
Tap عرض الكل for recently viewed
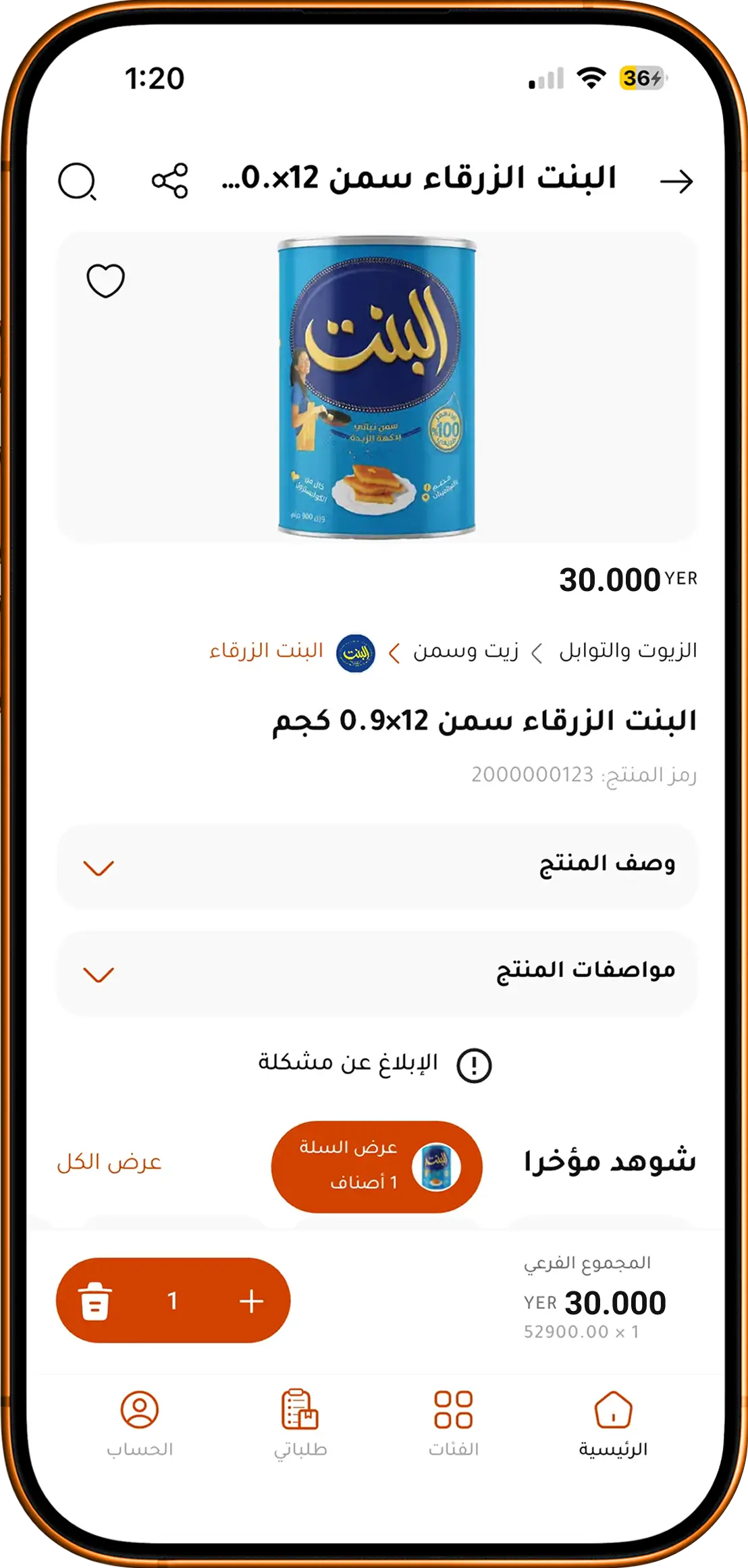coord(109,1162)
